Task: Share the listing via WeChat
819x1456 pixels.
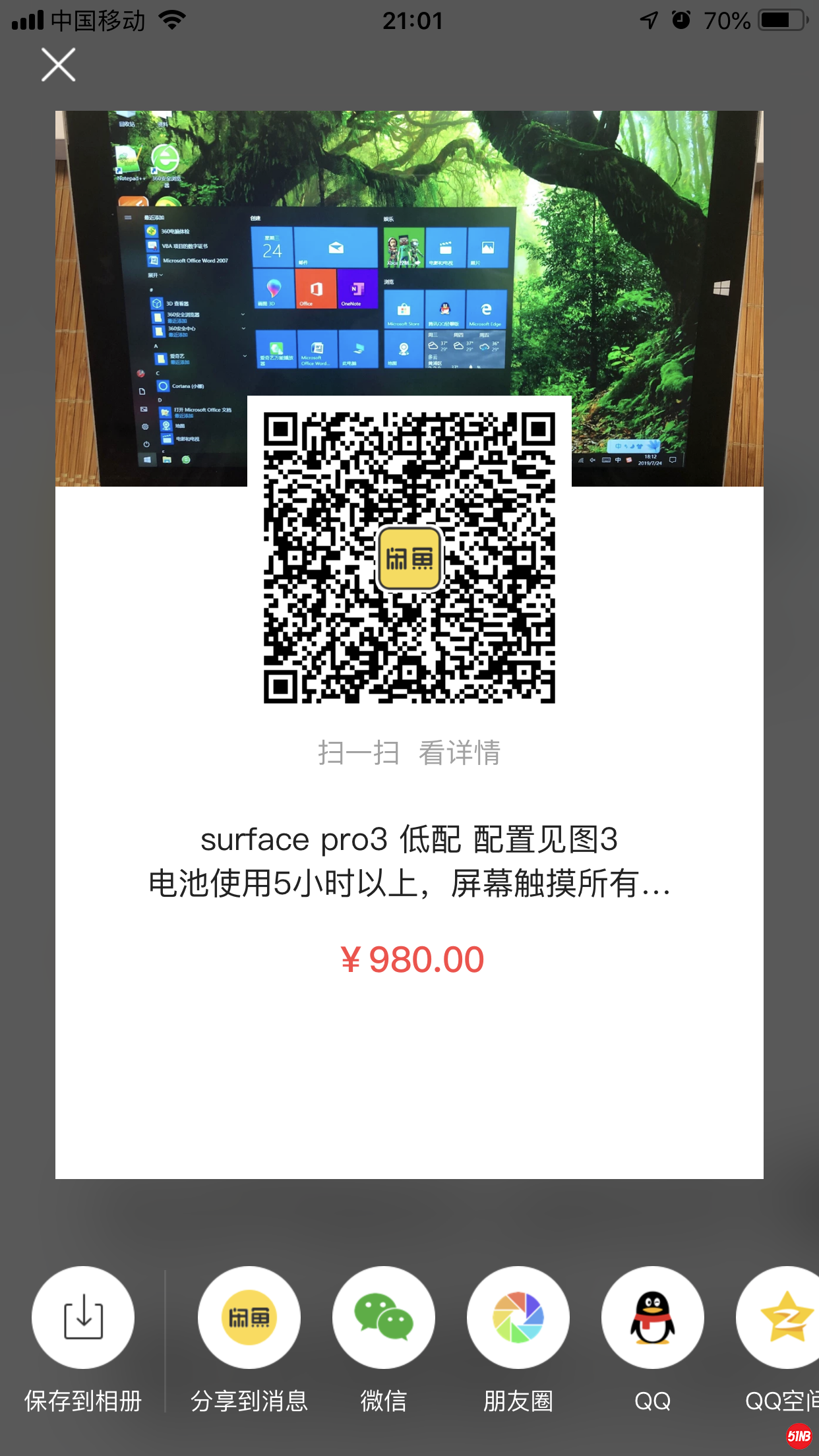Action: pyautogui.click(x=384, y=1319)
